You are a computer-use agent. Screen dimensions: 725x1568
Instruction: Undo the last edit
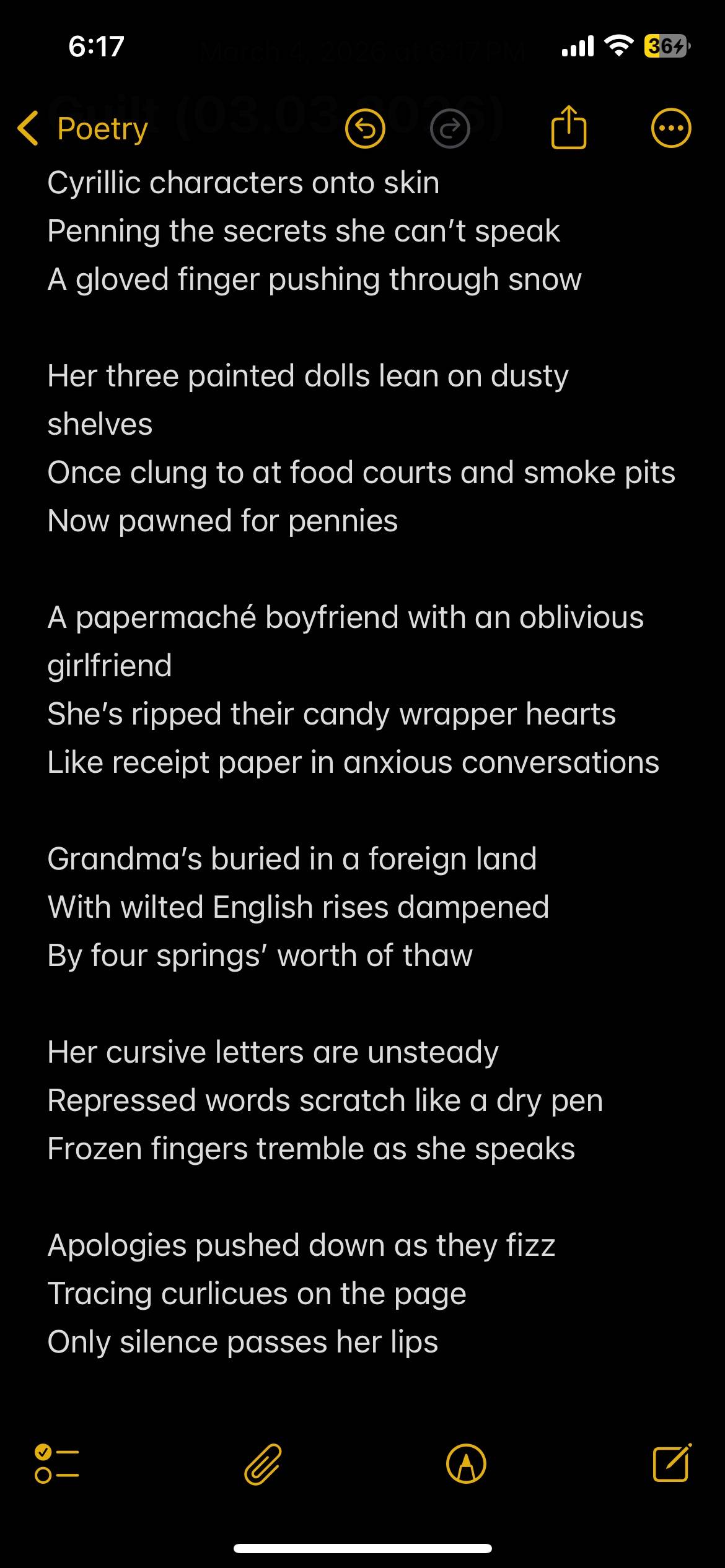(365, 129)
